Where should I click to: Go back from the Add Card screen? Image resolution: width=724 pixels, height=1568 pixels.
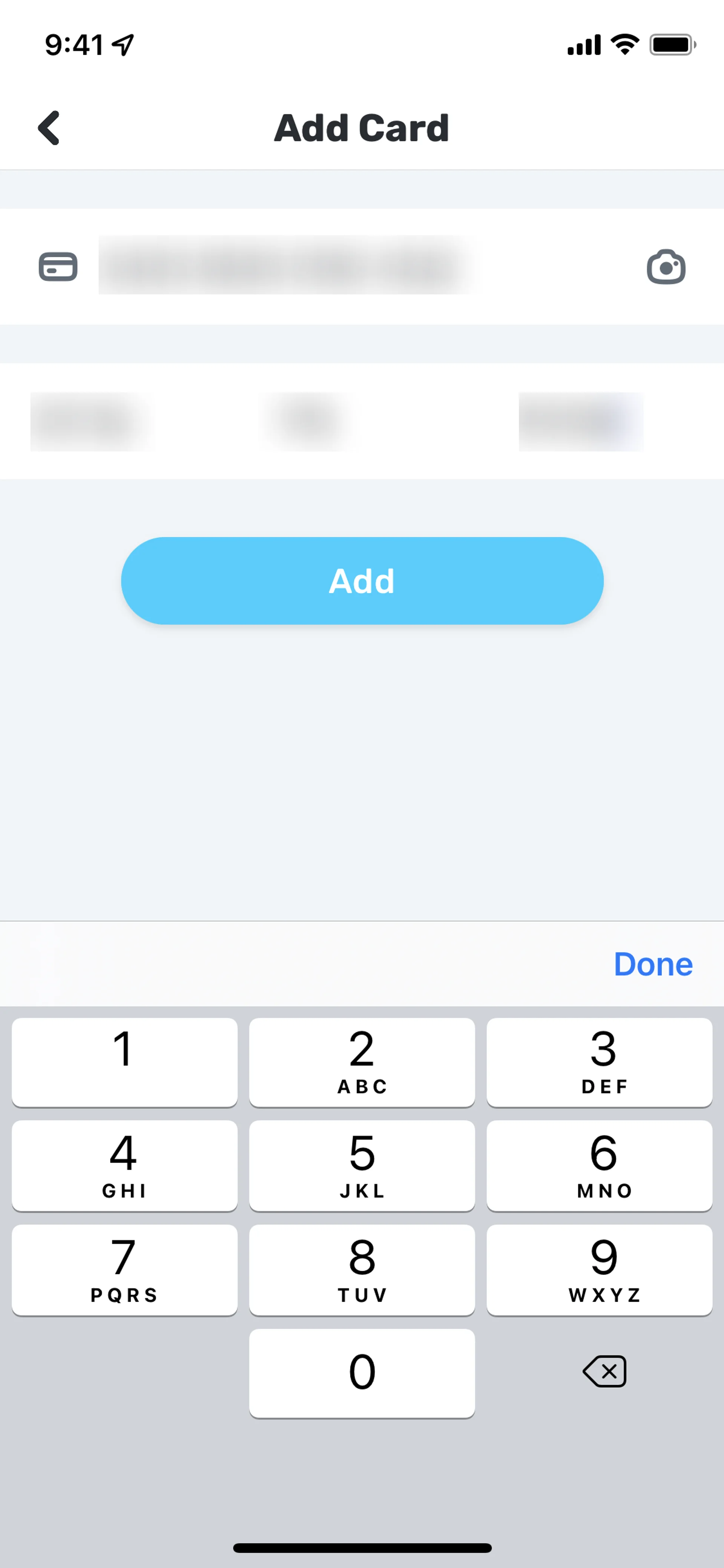pyautogui.click(x=49, y=128)
